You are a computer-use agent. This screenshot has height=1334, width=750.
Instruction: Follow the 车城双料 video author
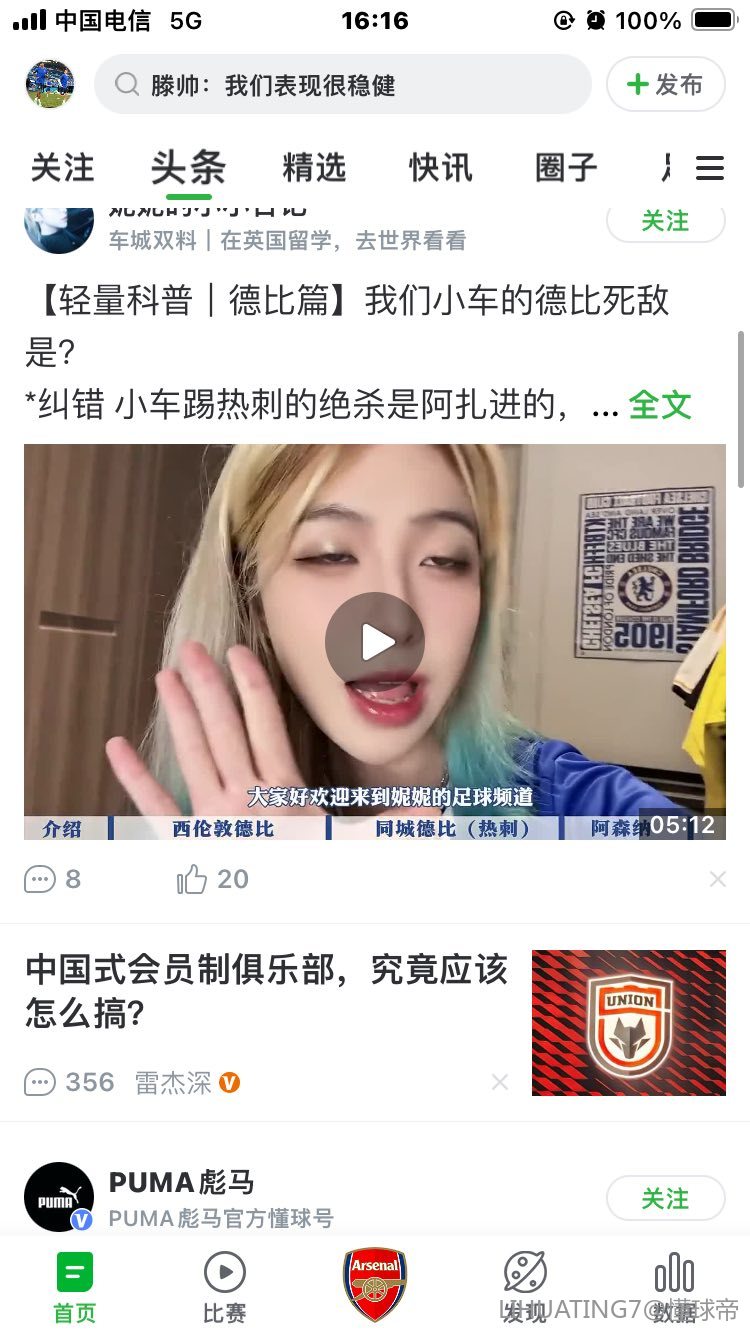pos(665,221)
